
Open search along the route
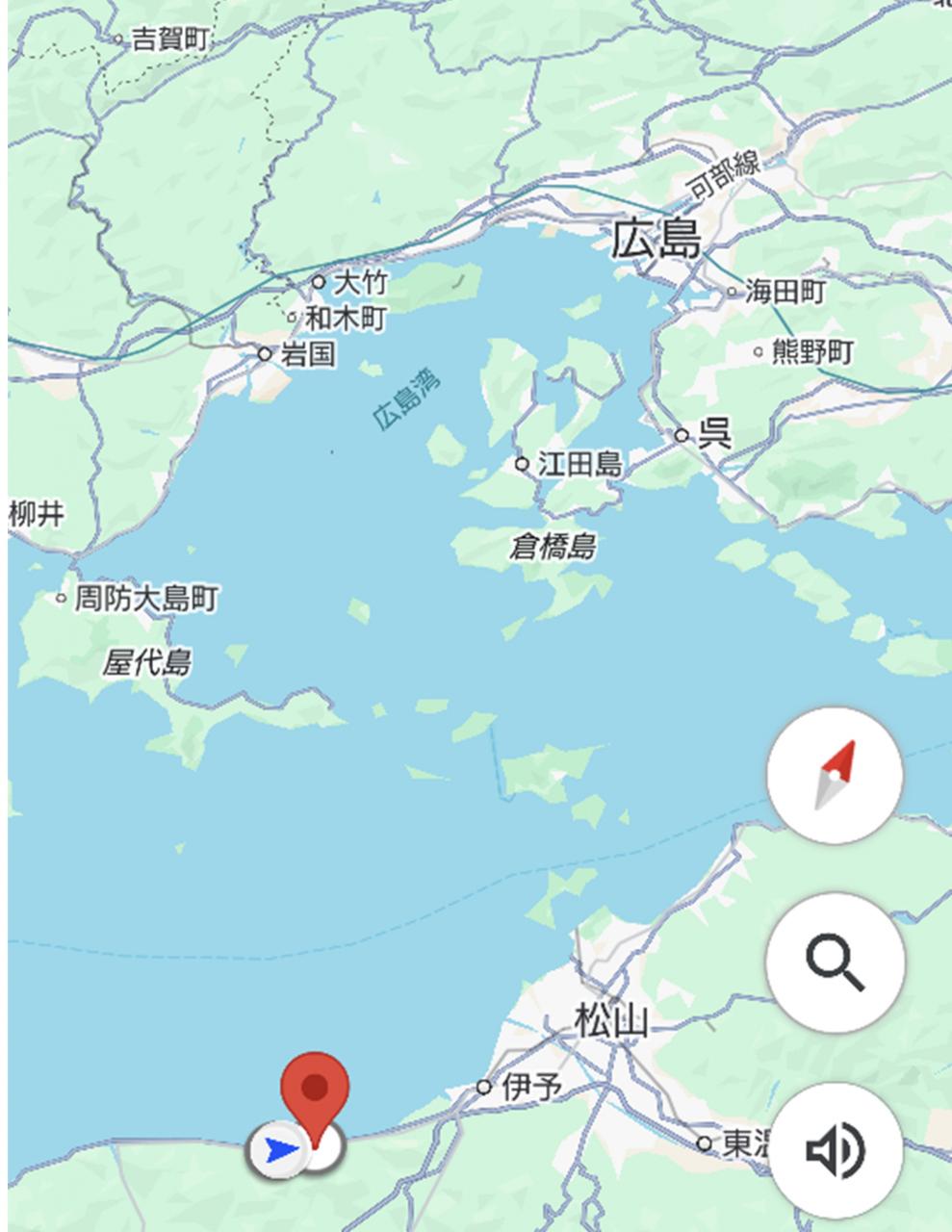pyautogui.click(x=835, y=962)
